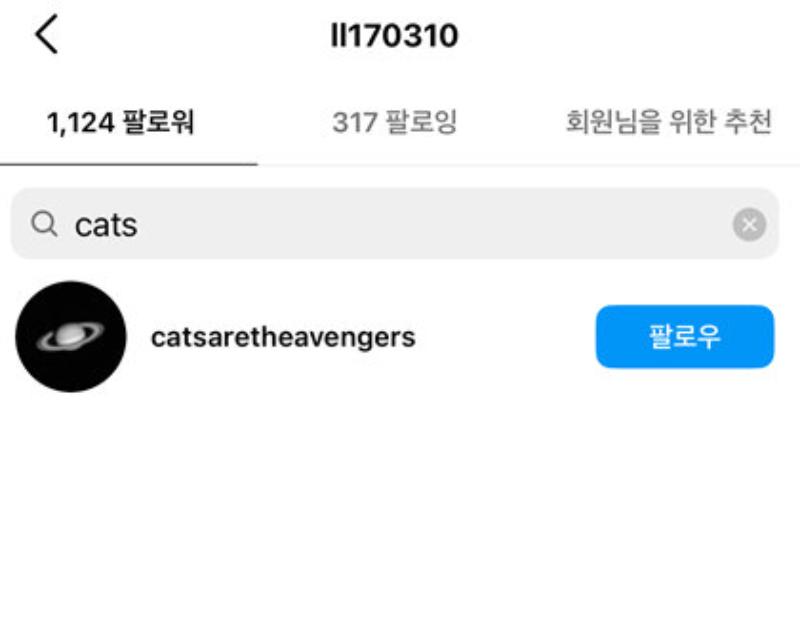This screenshot has height=623, width=800.
Task: Tap the search field containing cats
Action: pyautogui.click(x=380, y=225)
